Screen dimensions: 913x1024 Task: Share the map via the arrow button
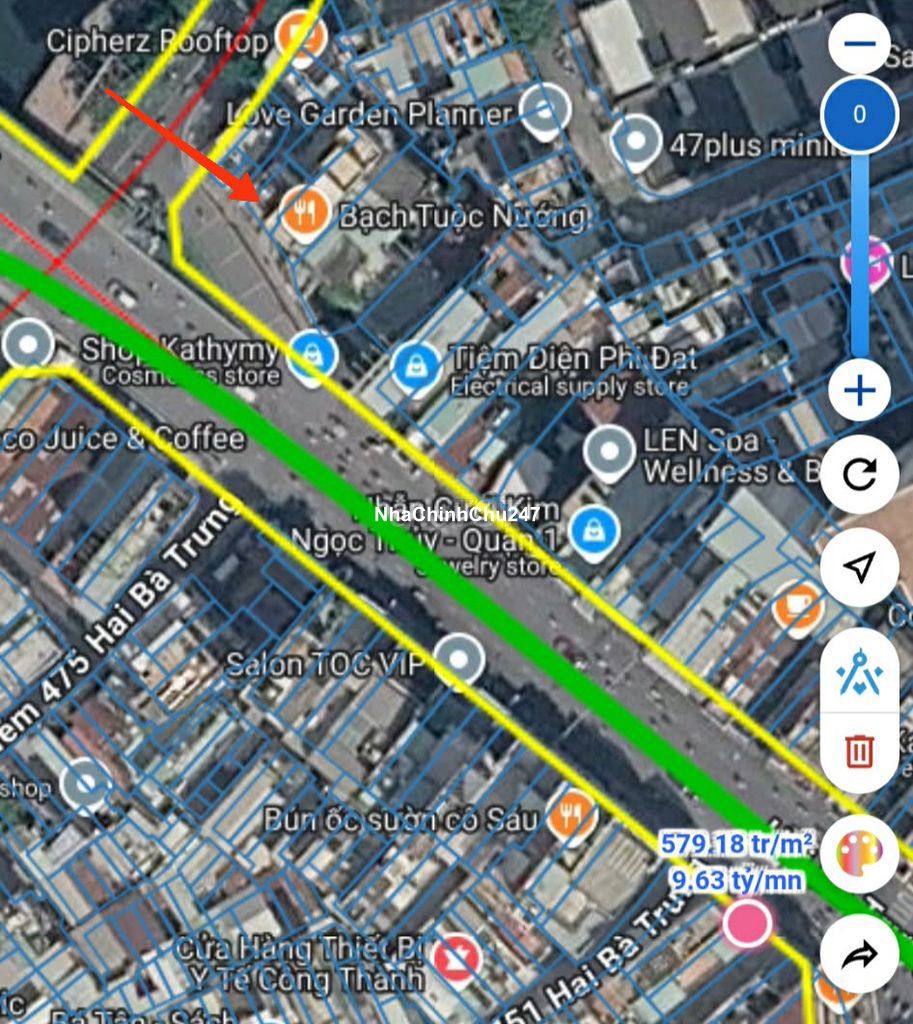[859, 955]
